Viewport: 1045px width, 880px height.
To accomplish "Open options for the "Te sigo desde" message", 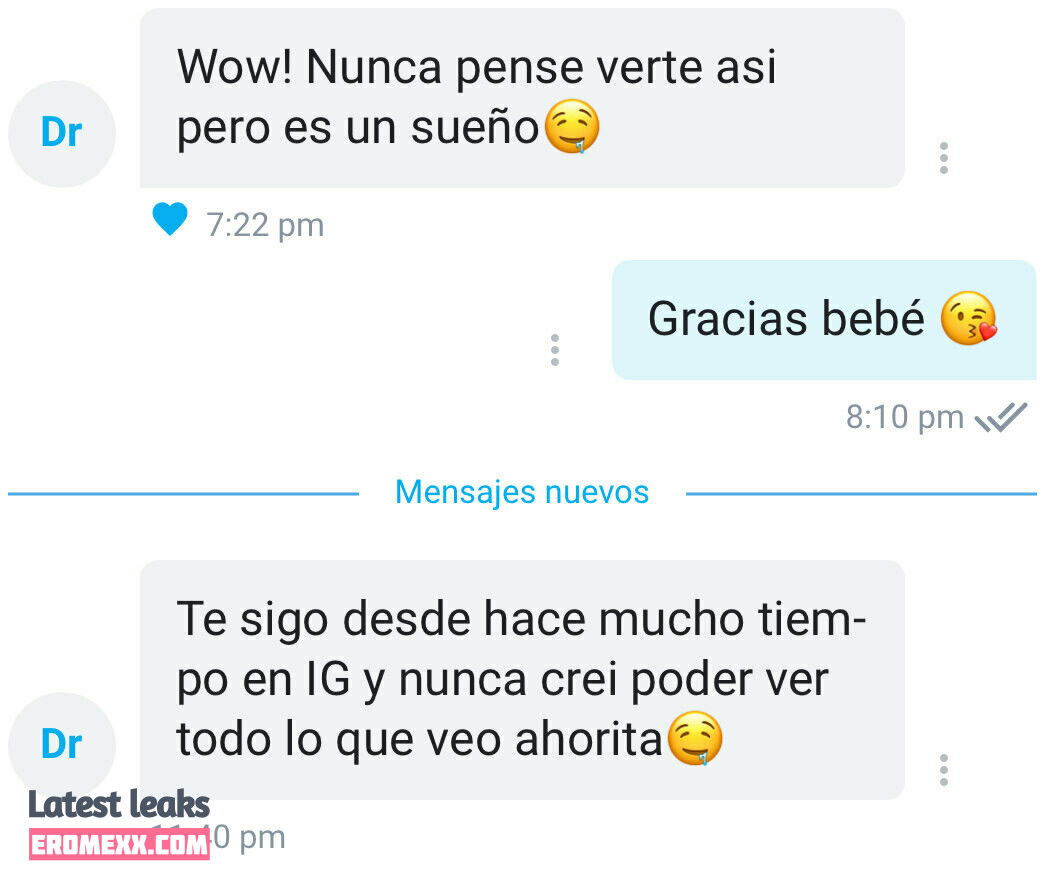I will pos(943,769).
